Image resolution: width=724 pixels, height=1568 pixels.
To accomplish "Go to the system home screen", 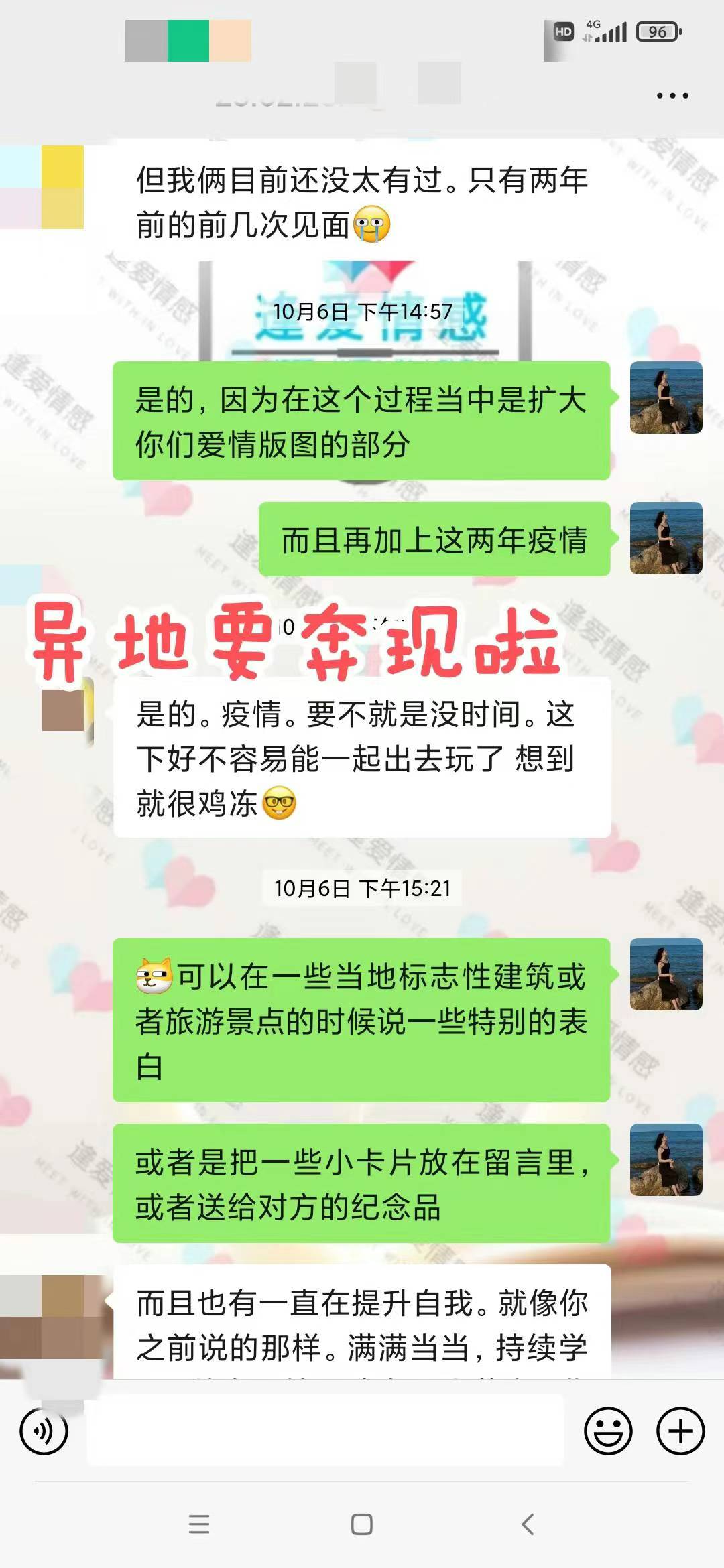I will (362, 1524).
